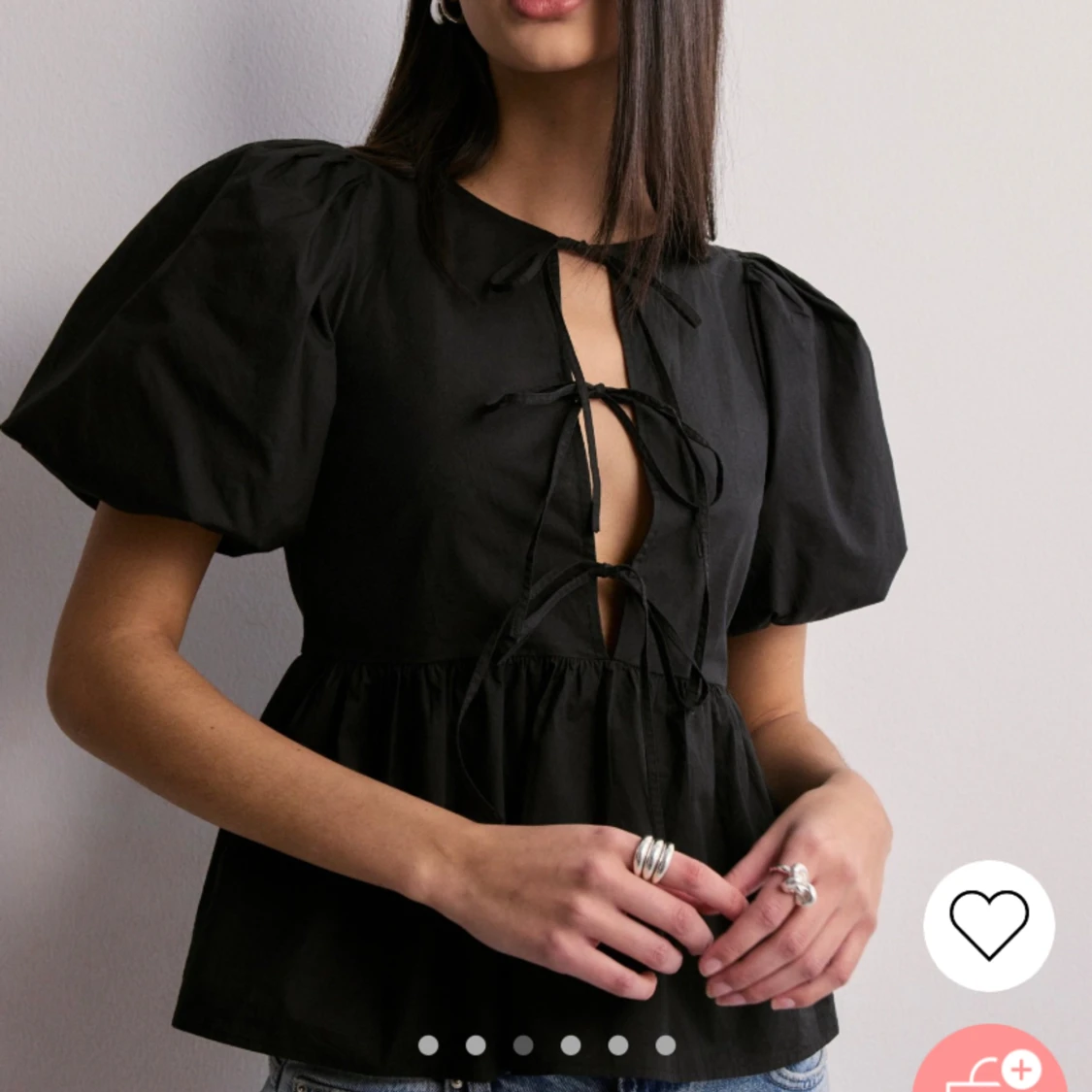Add this black blouse to favorites
This screenshot has height=1092, width=1092.
(x=988, y=925)
